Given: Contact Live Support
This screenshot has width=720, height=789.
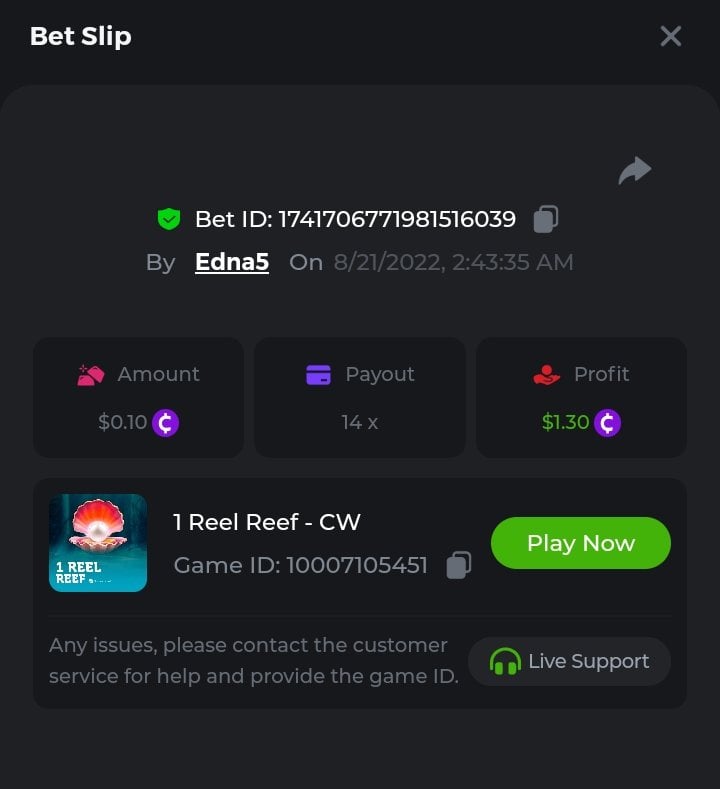Looking at the screenshot, I should point(569,661).
